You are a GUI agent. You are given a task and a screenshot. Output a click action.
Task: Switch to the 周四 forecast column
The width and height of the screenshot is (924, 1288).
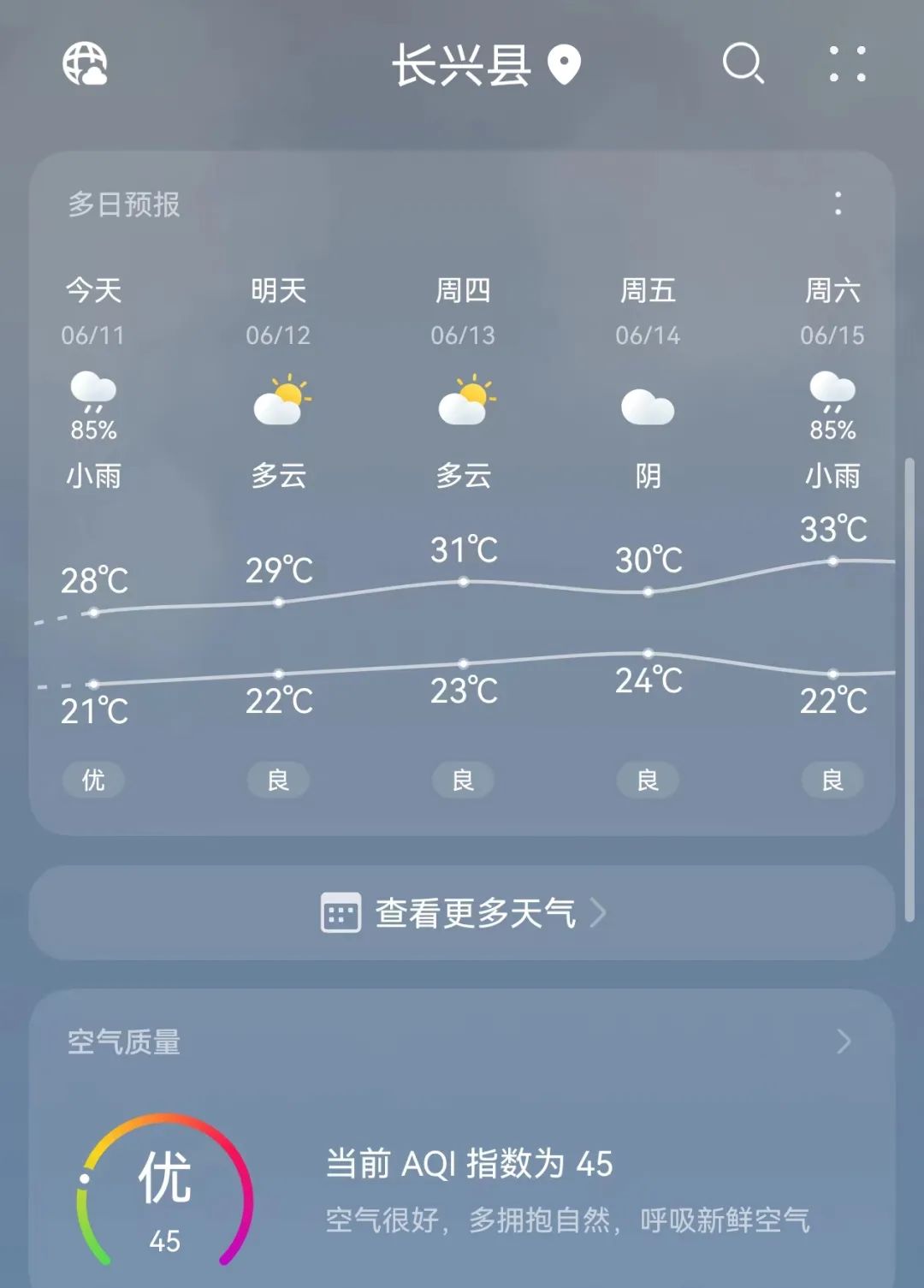coord(462,291)
